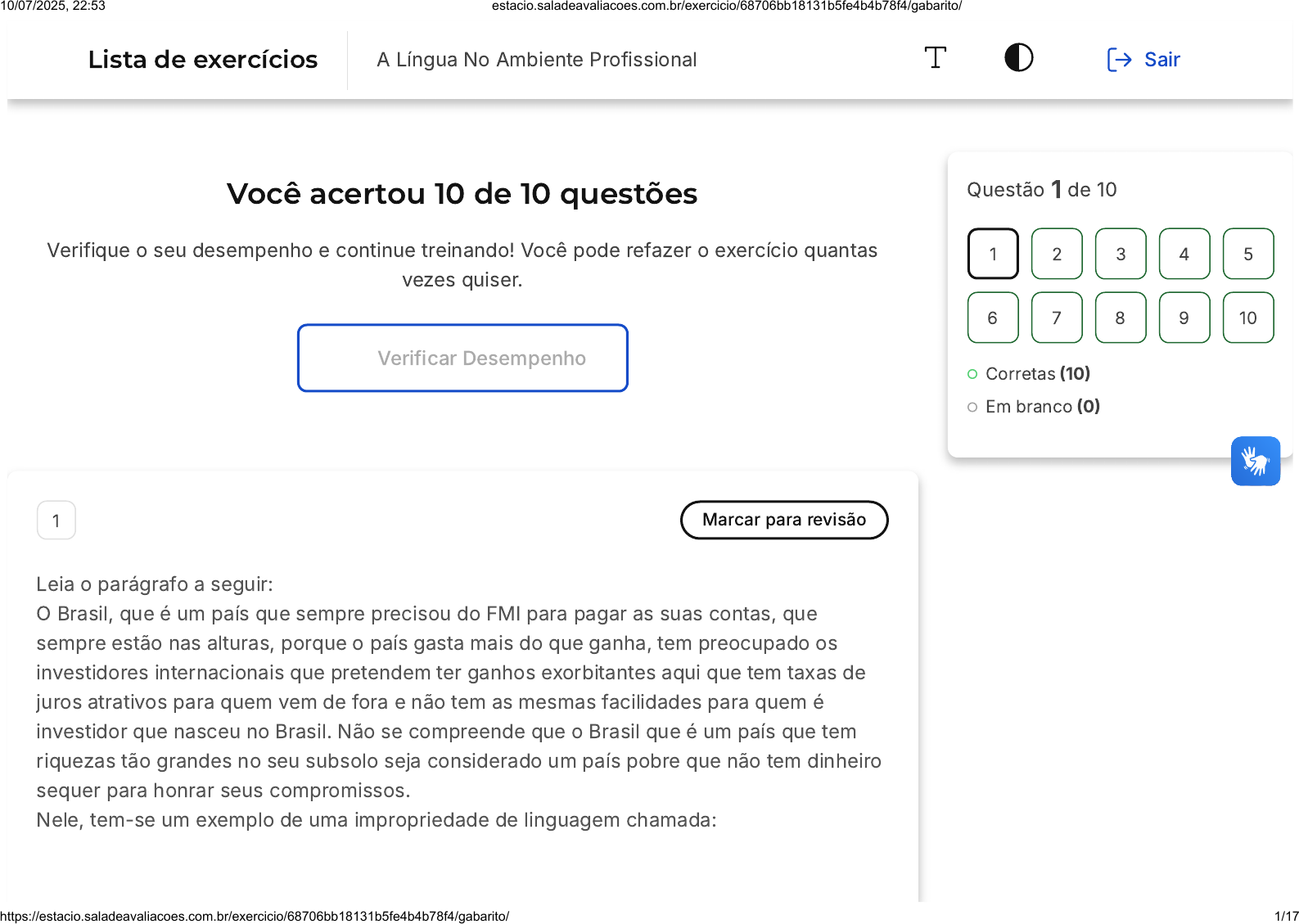
Task: Open question 10
Action: (1248, 318)
